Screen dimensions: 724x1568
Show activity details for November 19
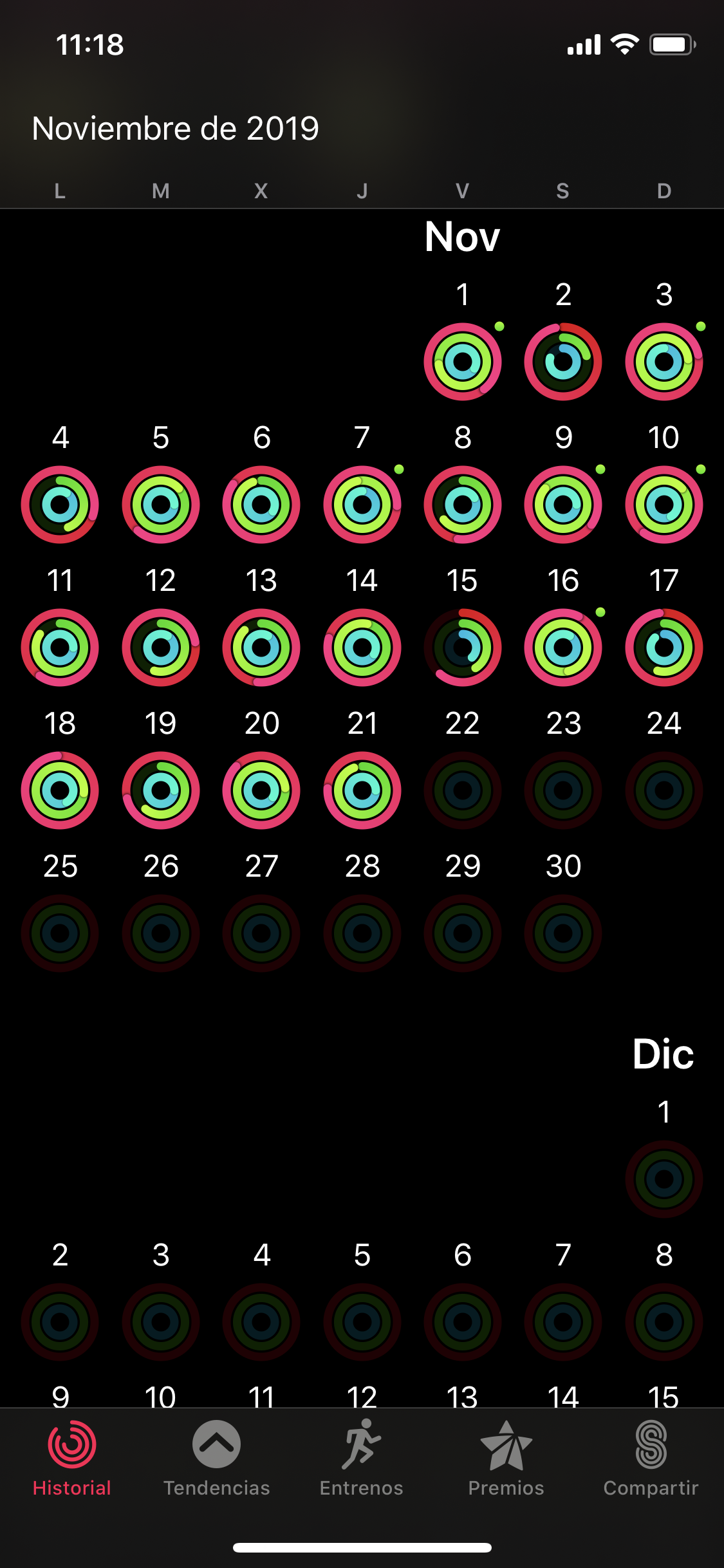[161, 790]
